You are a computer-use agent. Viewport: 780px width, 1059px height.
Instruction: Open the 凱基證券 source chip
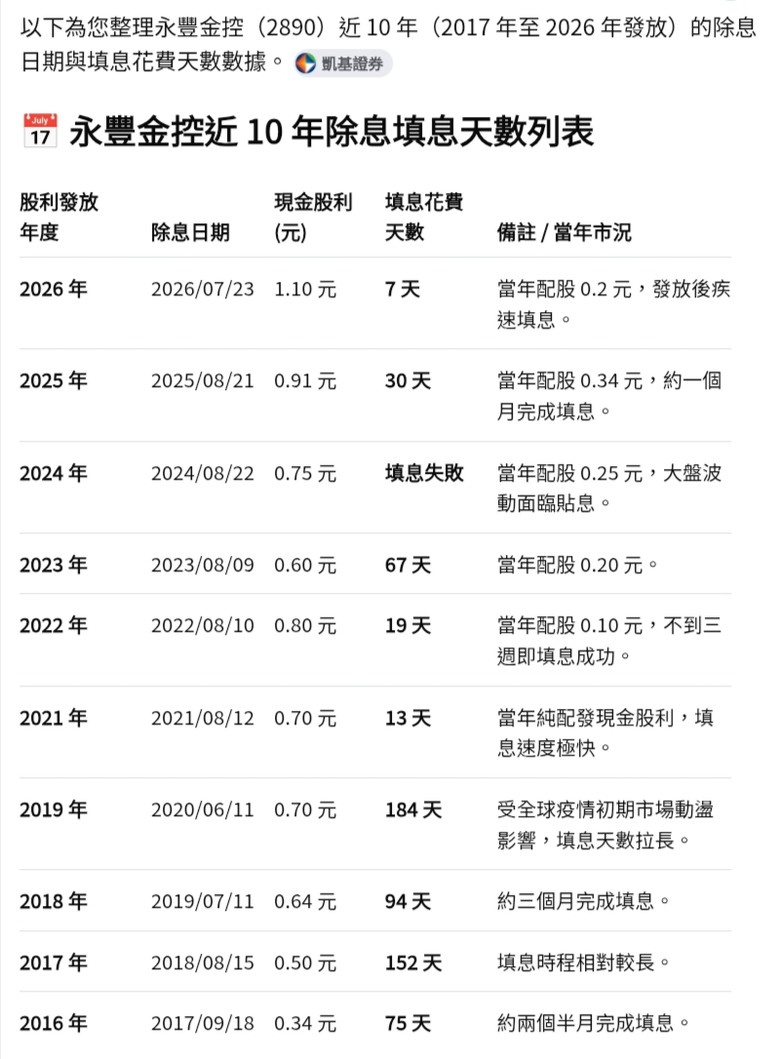342,63
